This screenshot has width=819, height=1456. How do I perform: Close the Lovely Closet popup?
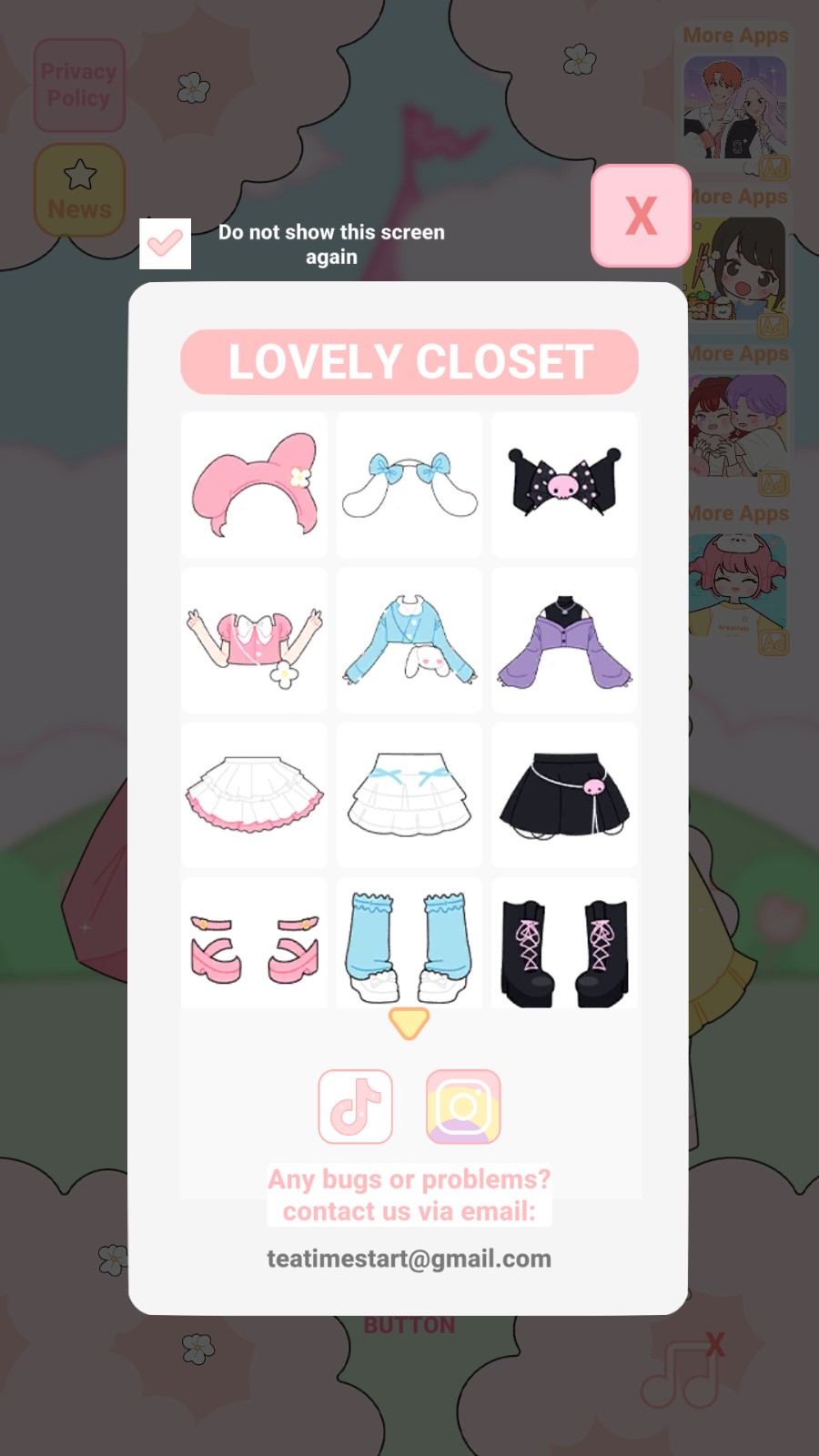641,216
